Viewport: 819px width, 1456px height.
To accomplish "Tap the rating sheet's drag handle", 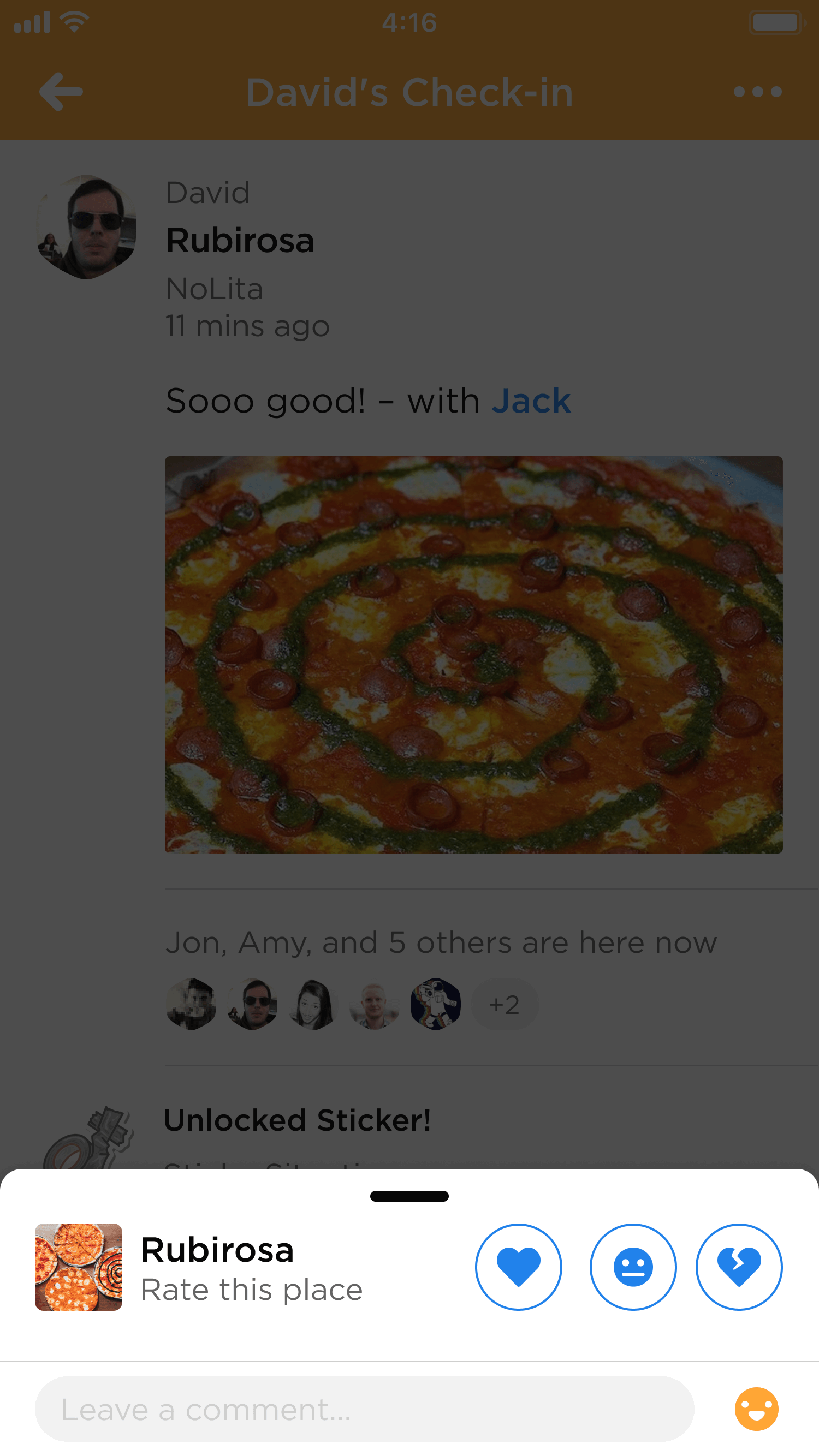I will [409, 1196].
